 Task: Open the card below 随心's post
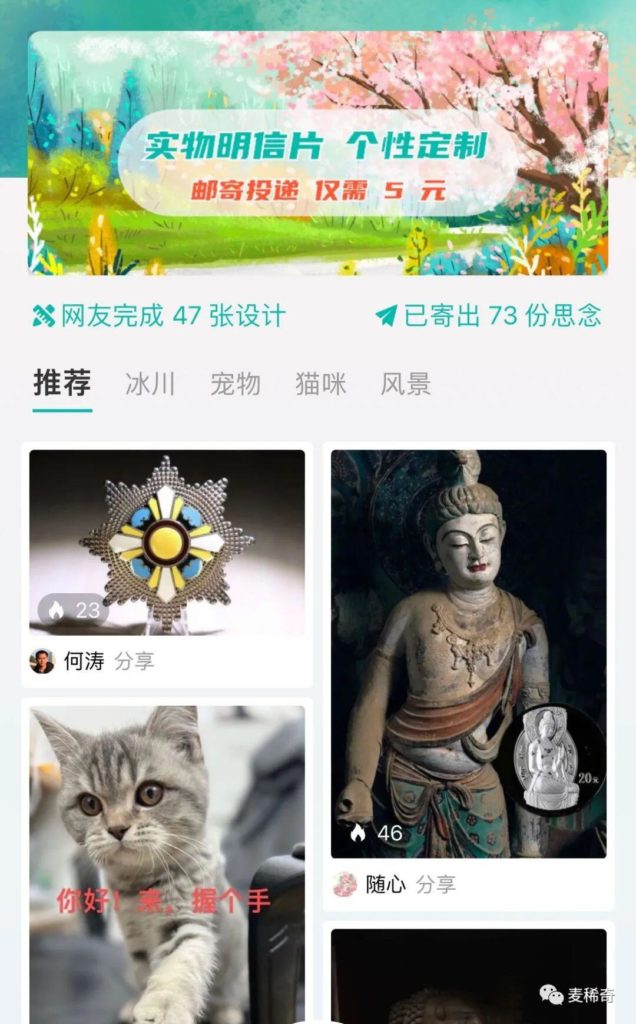point(468,976)
